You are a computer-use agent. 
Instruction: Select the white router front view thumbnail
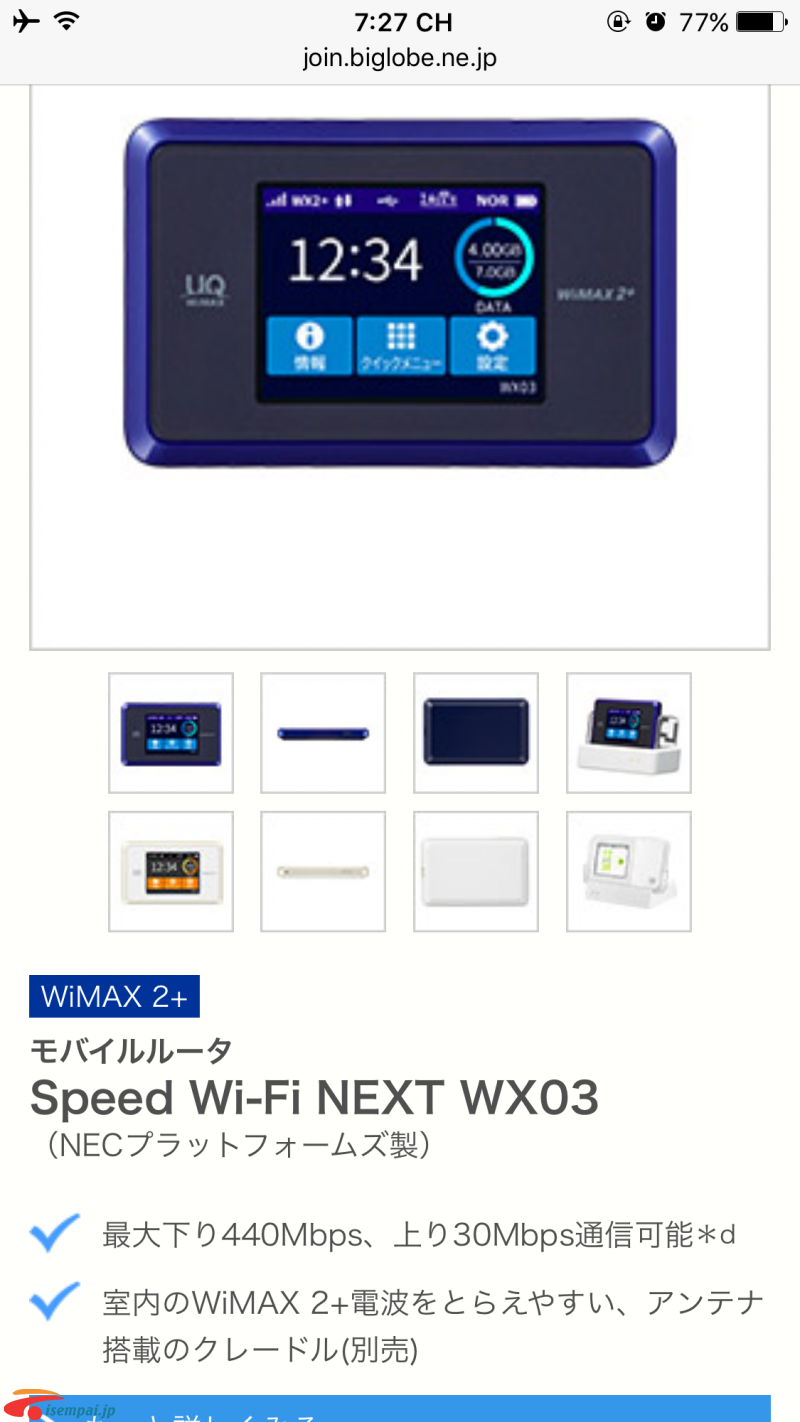[171, 871]
